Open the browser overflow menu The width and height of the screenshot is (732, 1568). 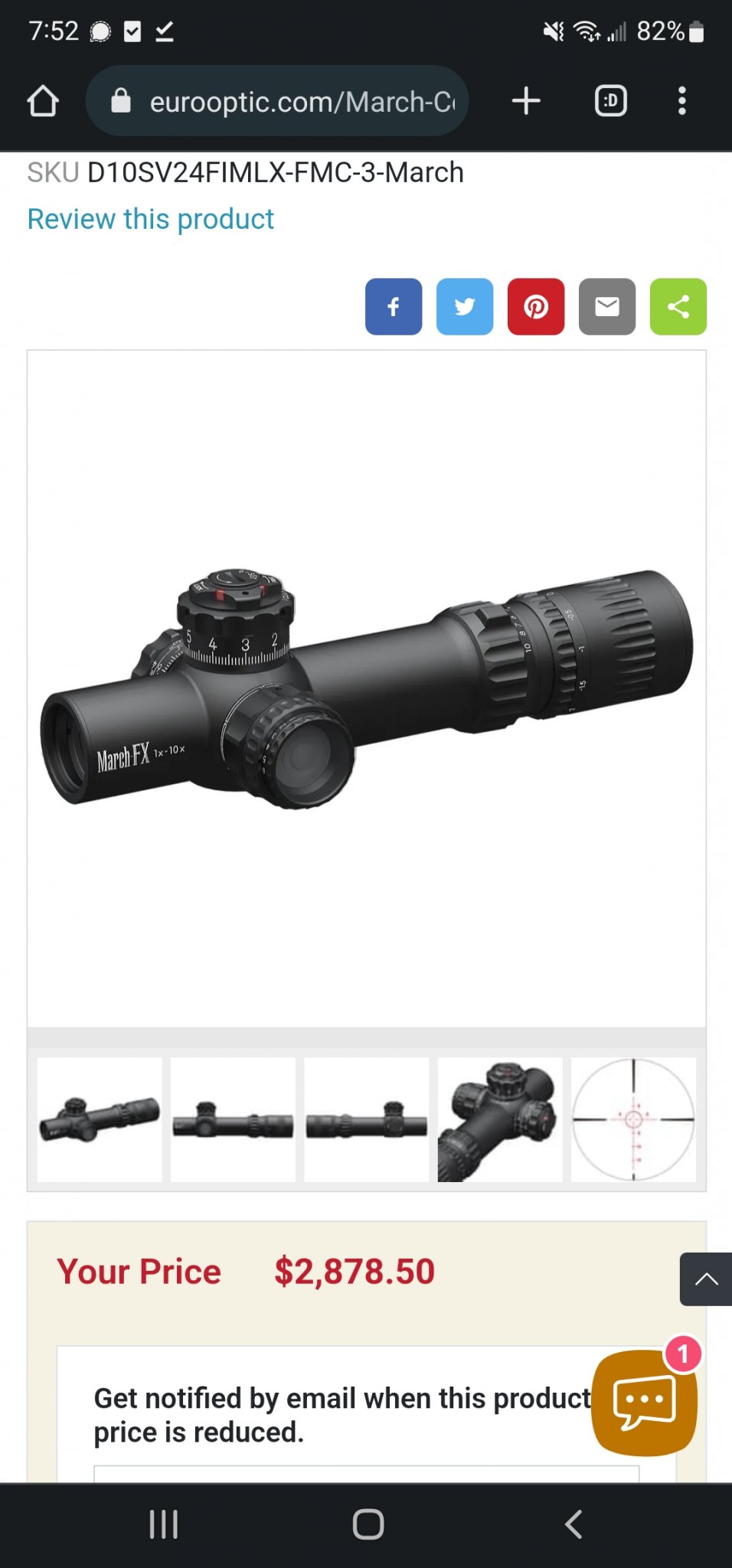tap(681, 101)
